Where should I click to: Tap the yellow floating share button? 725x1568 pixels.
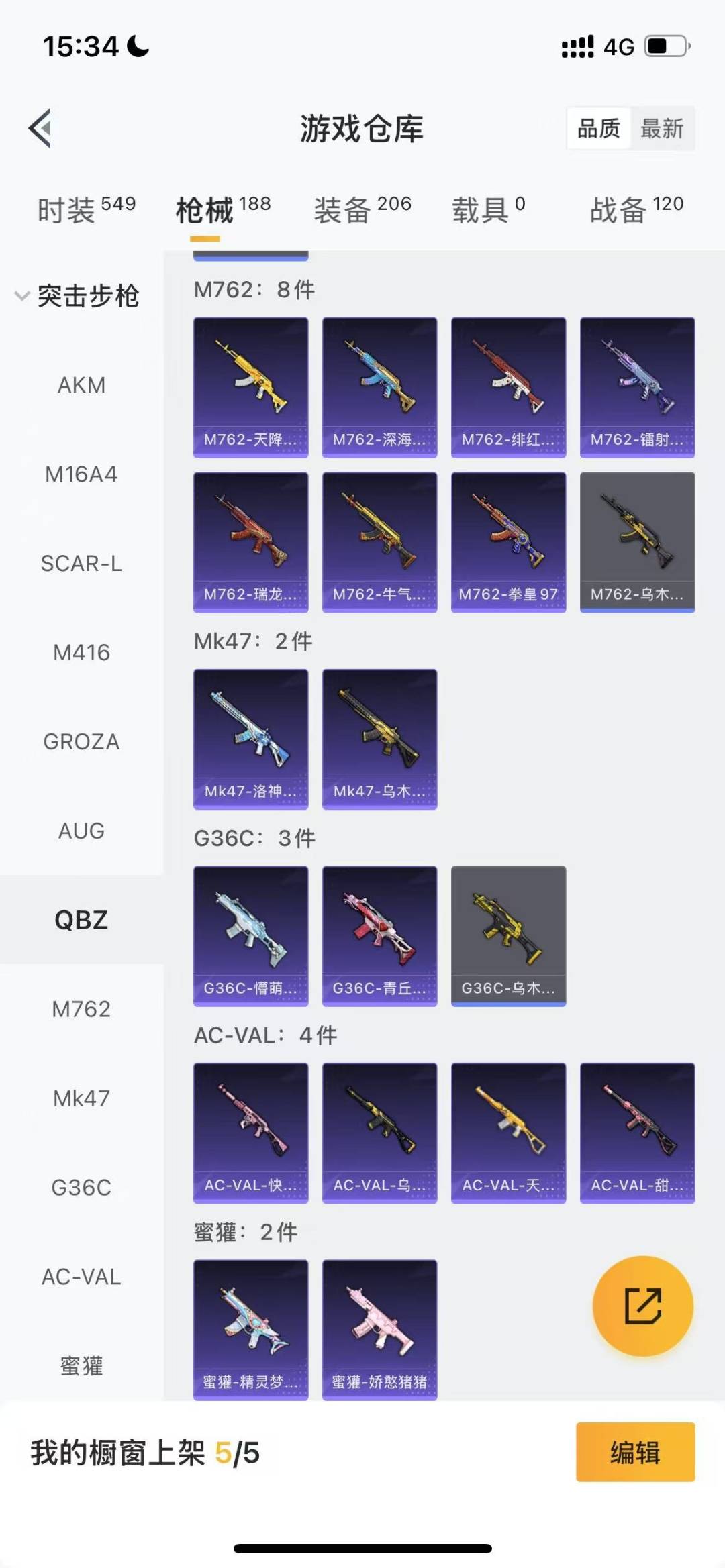642,1306
